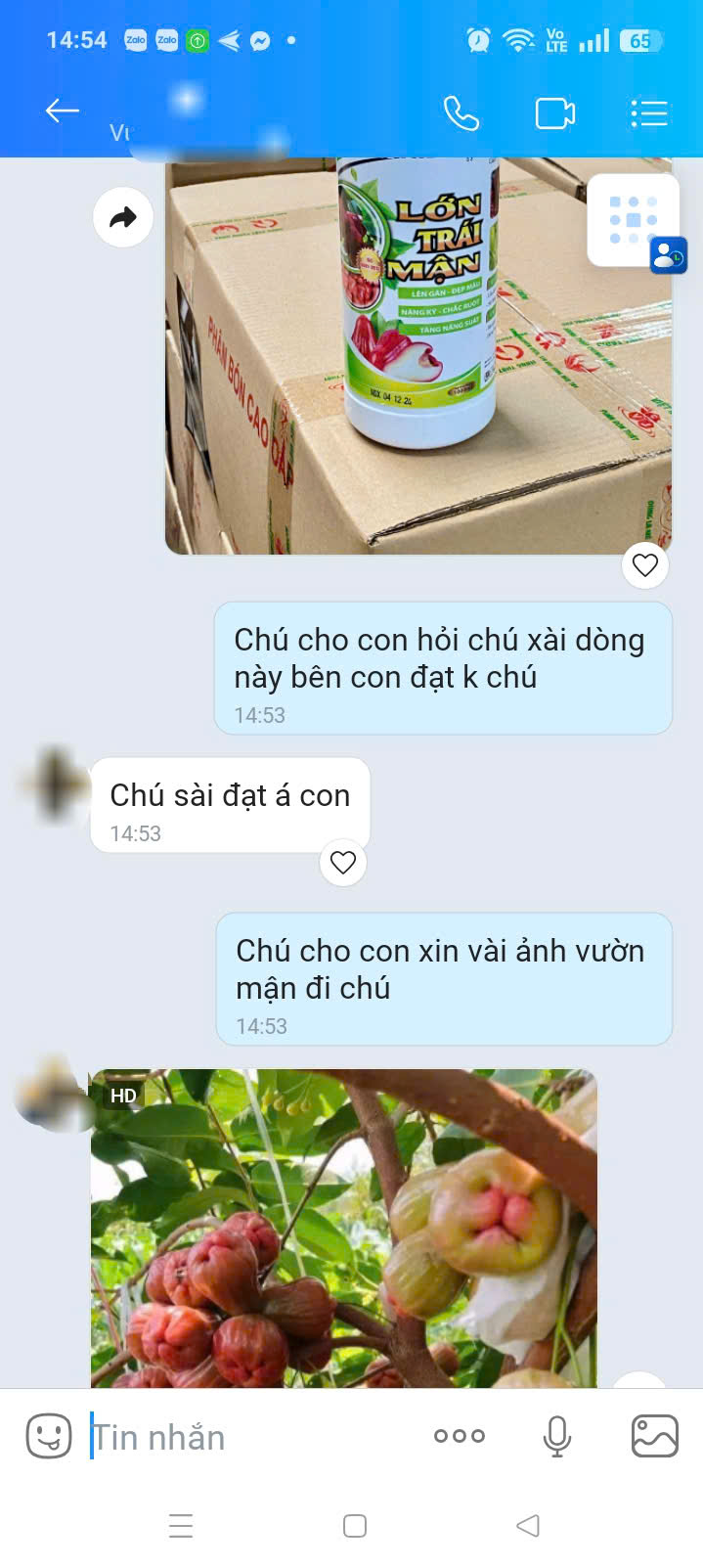
Task: Open the chat options menu
Action: 648,113
